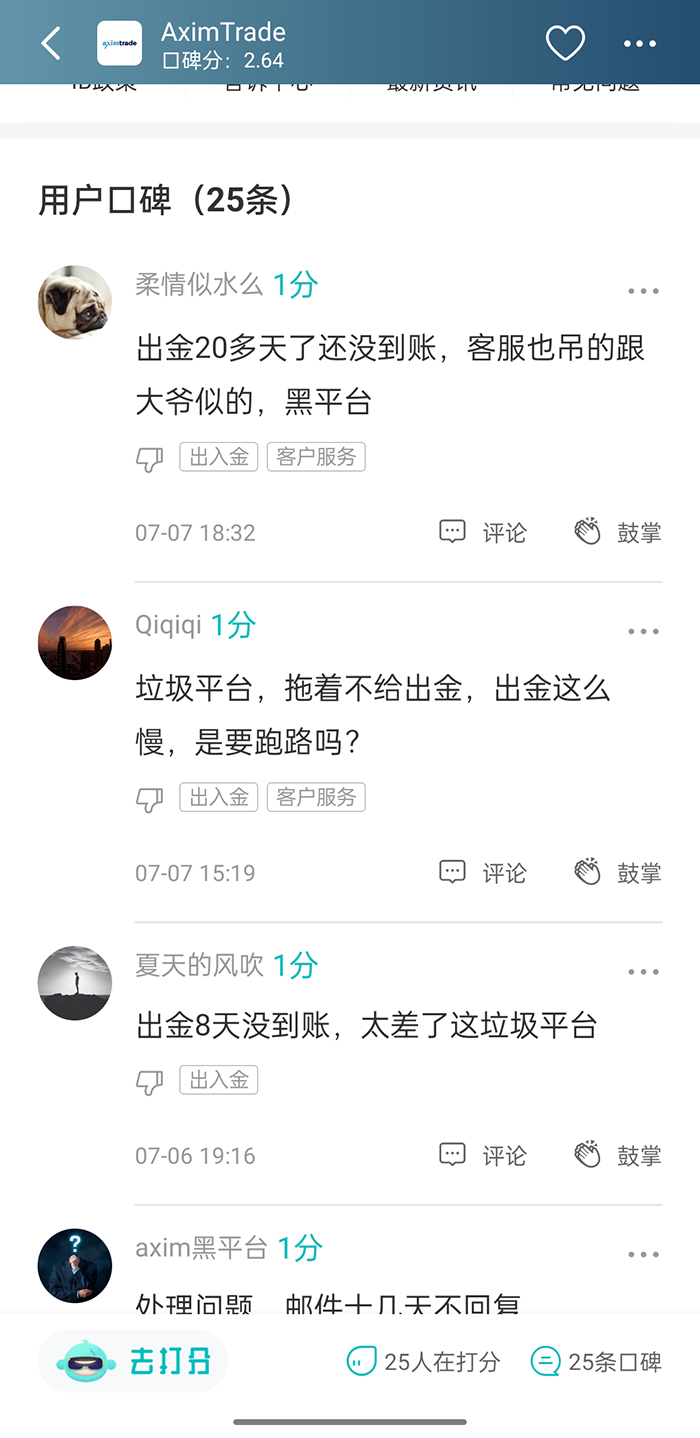The height and width of the screenshot is (1438, 700).
Task: Select the 出入金 tag on 夏天的风吹's review
Action: point(219,1080)
